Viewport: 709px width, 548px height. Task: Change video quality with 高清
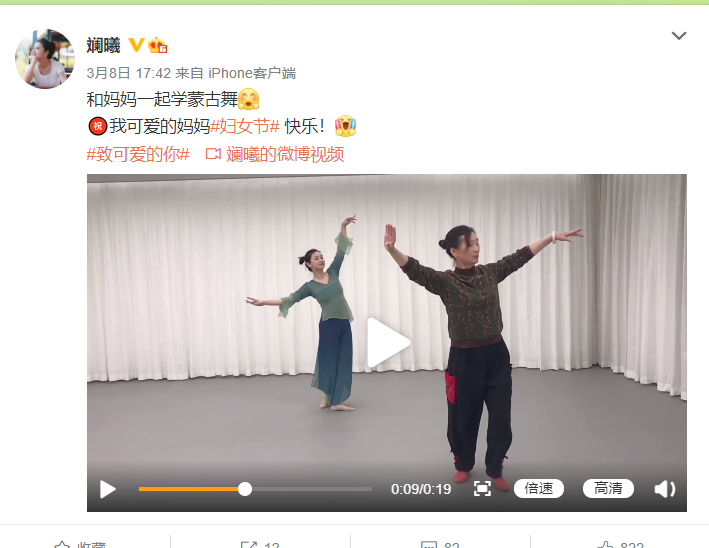point(608,489)
